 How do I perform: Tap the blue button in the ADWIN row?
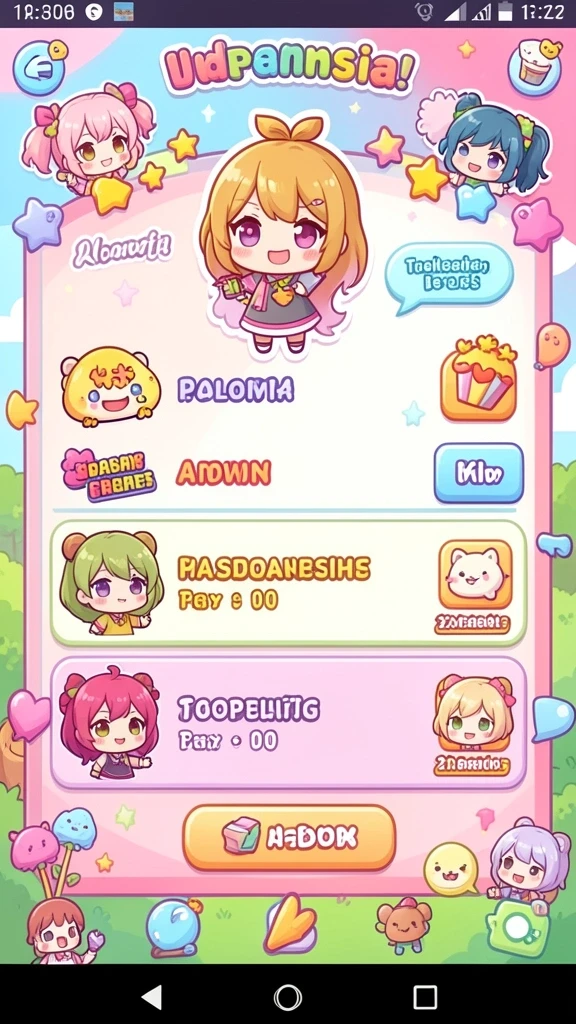tap(479, 473)
